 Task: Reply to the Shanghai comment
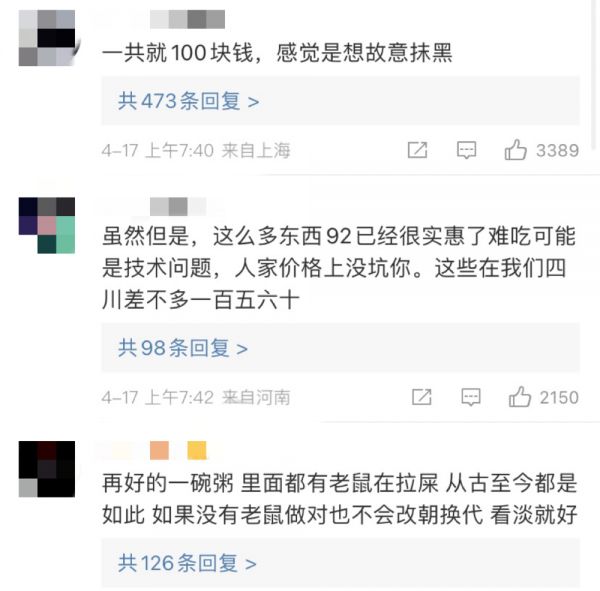point(466,151)
